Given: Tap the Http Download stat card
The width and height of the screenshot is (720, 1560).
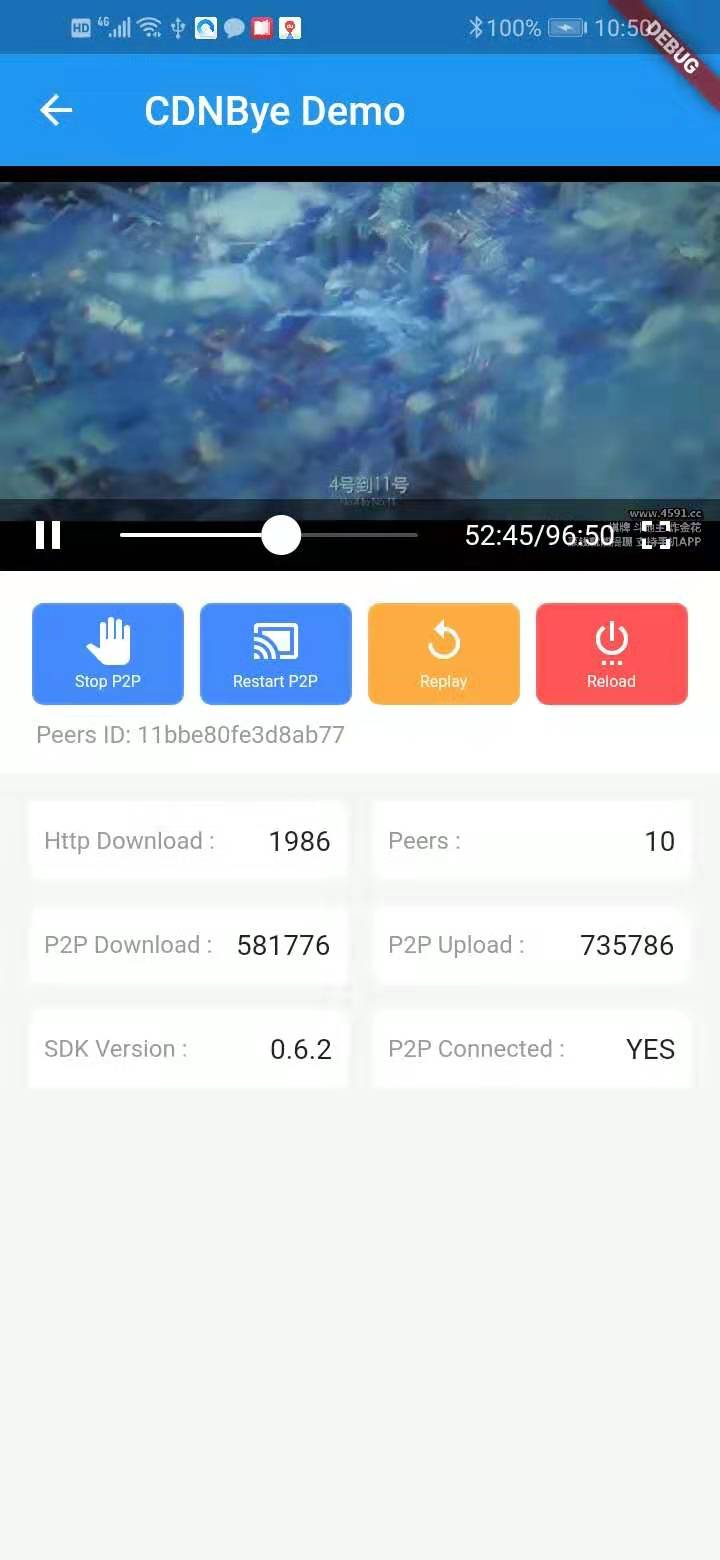Looking at the screenshot, I should pyautogui.click(x=188, y=840).
